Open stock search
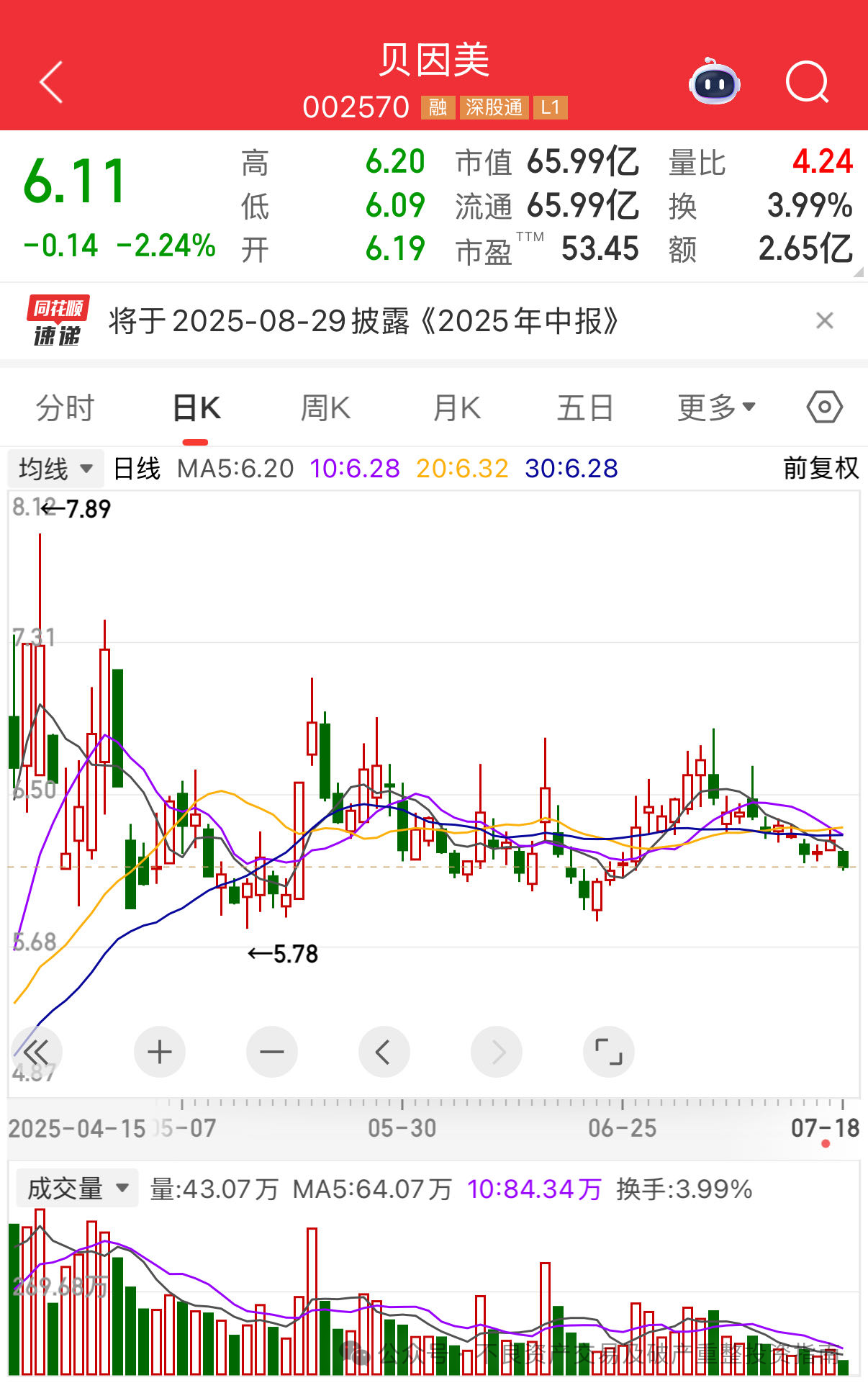This screenshot has height=1388, width=868. tap(807, 82)
